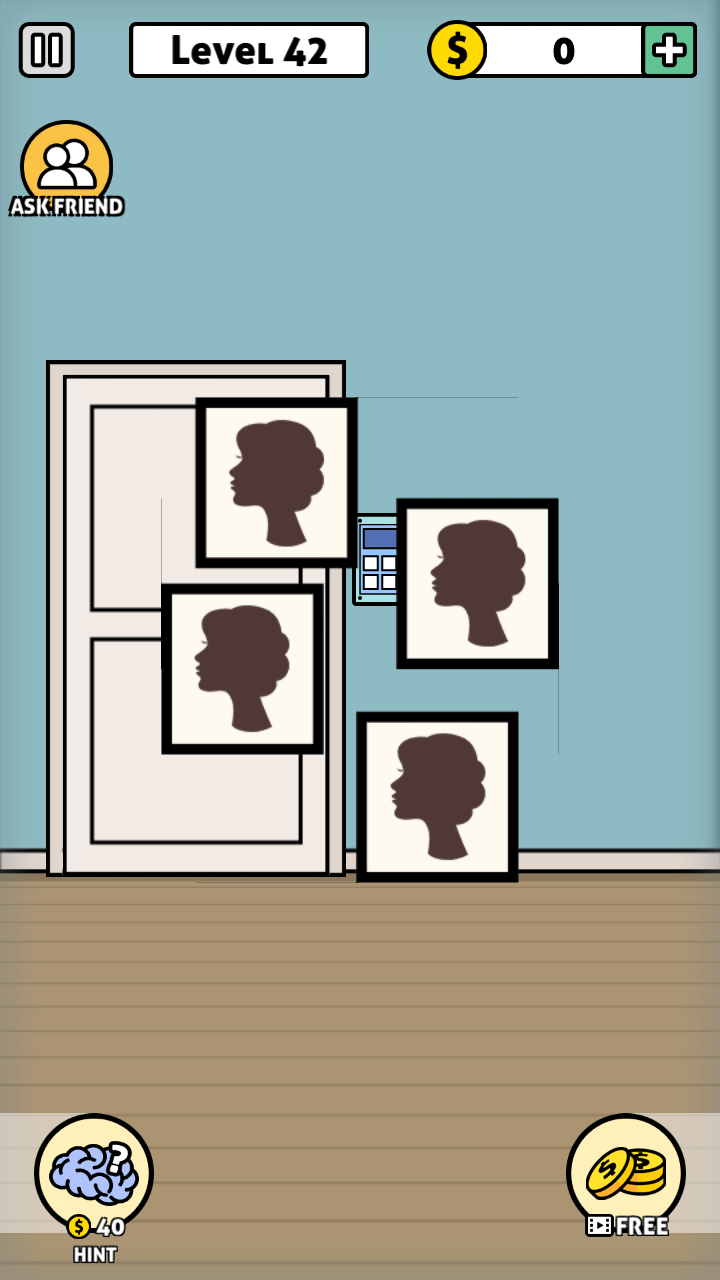
Task: Add more coins with the plus button
Action: [668, 50]
